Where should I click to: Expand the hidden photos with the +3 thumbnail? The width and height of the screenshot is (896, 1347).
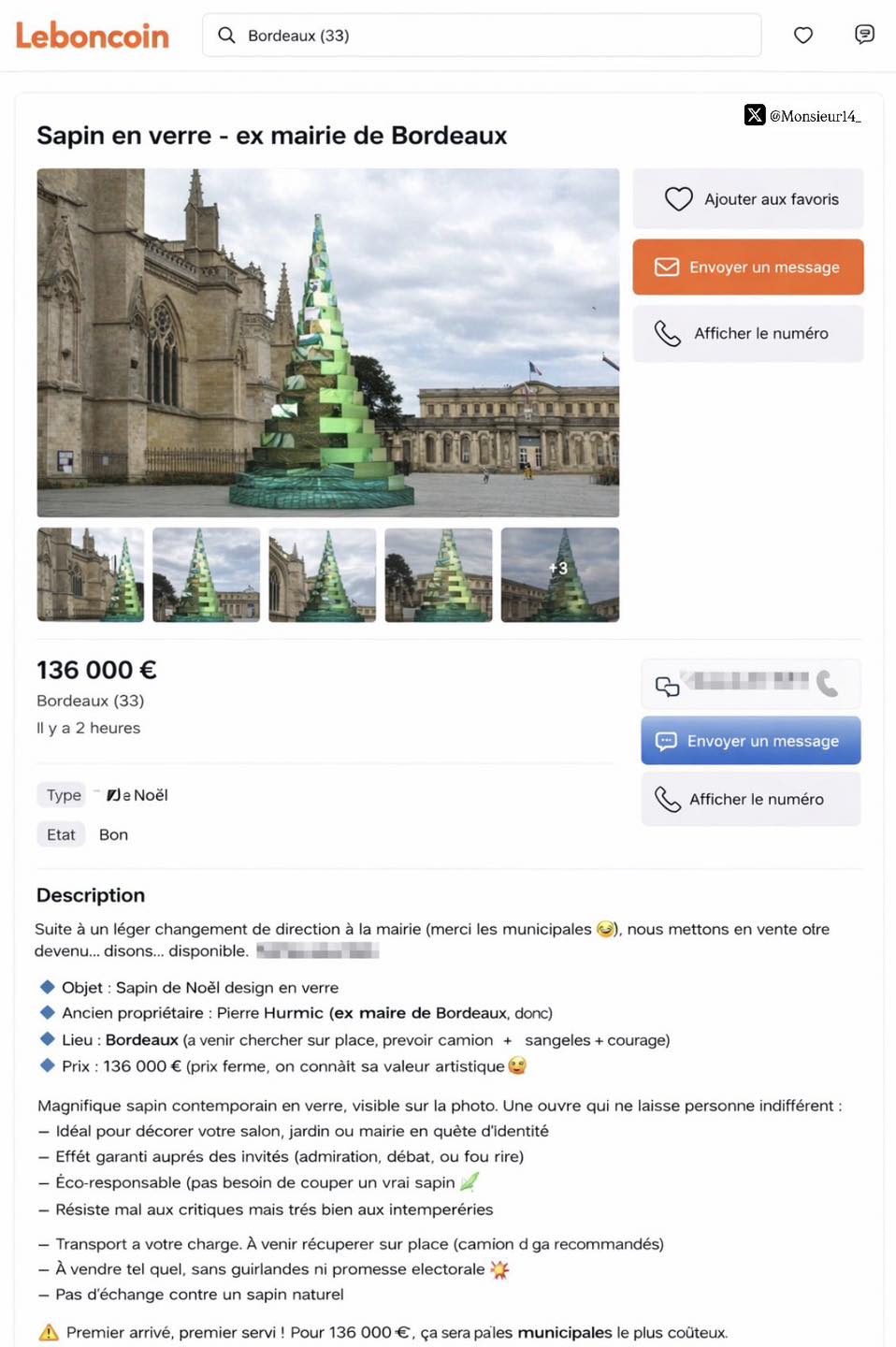(x=560, y=573)
